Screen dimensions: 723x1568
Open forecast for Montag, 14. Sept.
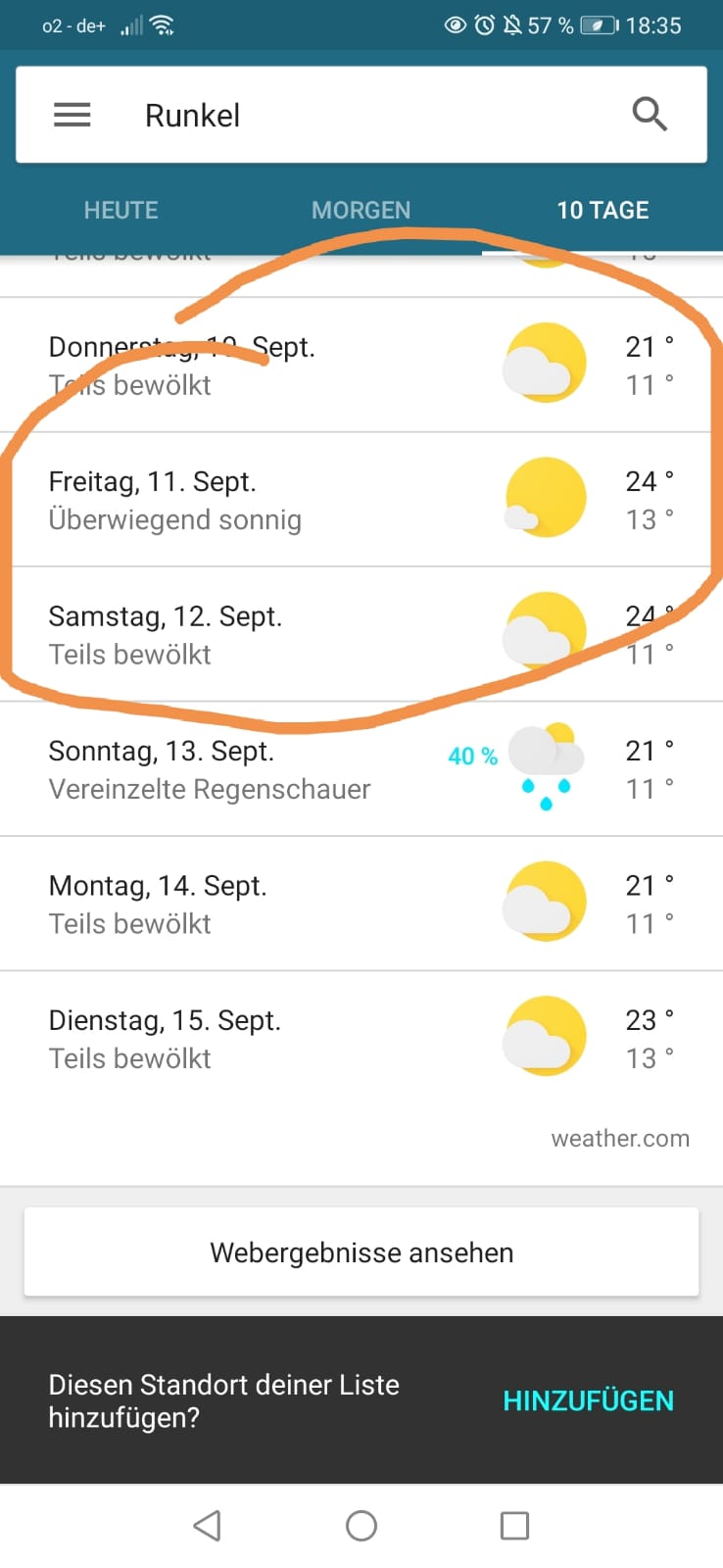point(361,904)
